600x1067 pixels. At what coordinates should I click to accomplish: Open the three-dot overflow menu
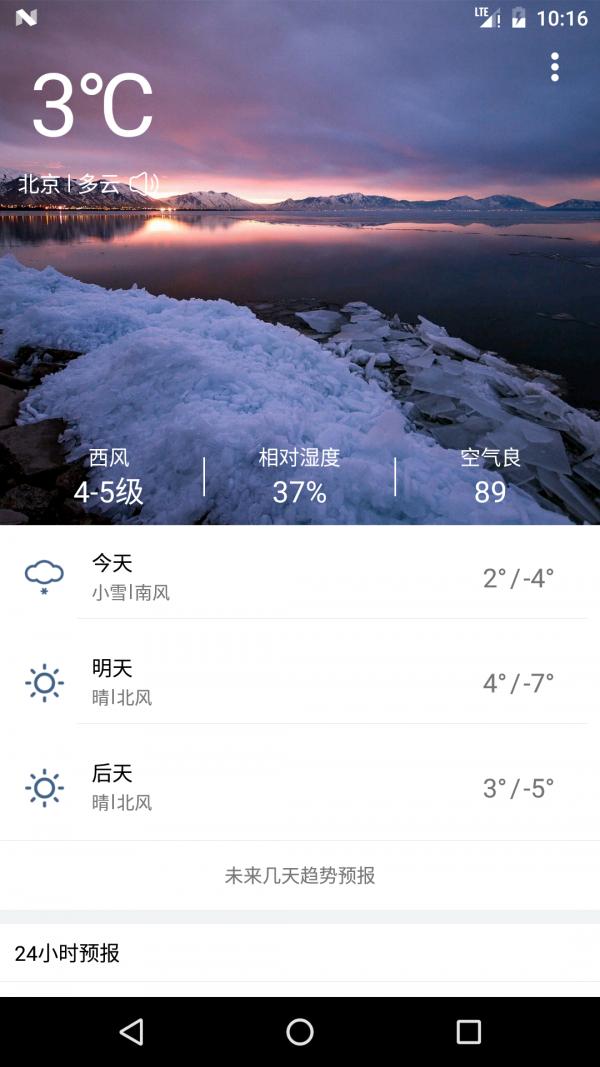[x=554, y=67]
